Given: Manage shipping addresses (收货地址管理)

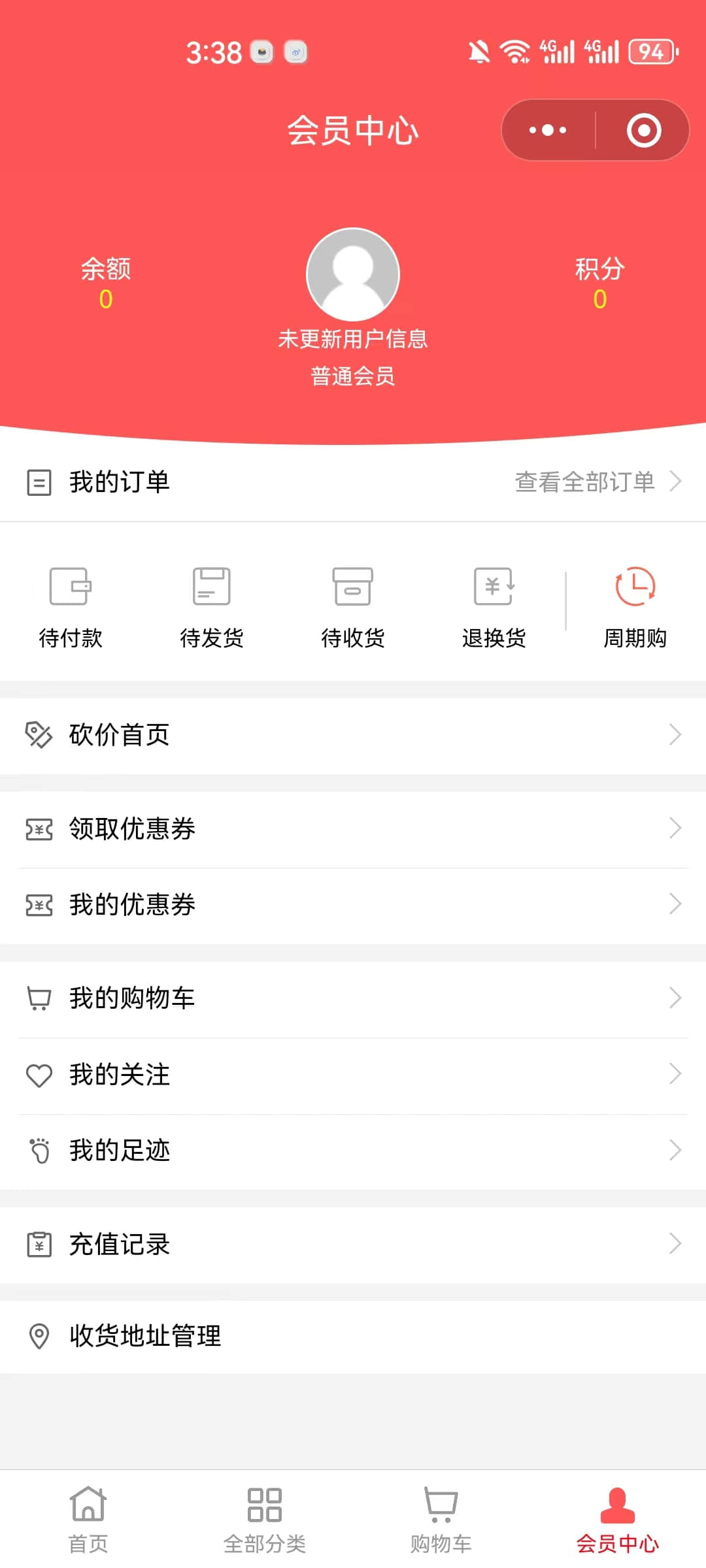Looking at the screenshot, I should click(353, 1336).
